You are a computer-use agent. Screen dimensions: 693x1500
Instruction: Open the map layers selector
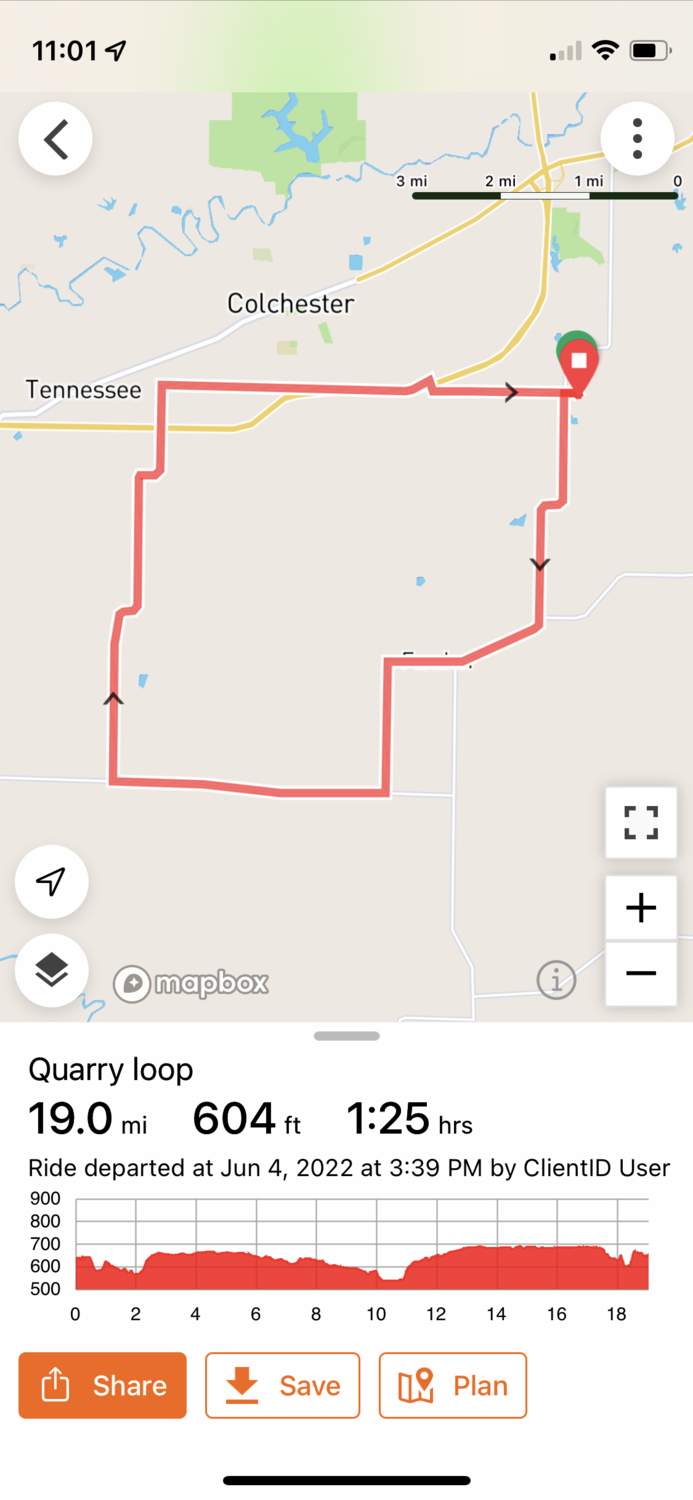[52, 969]
